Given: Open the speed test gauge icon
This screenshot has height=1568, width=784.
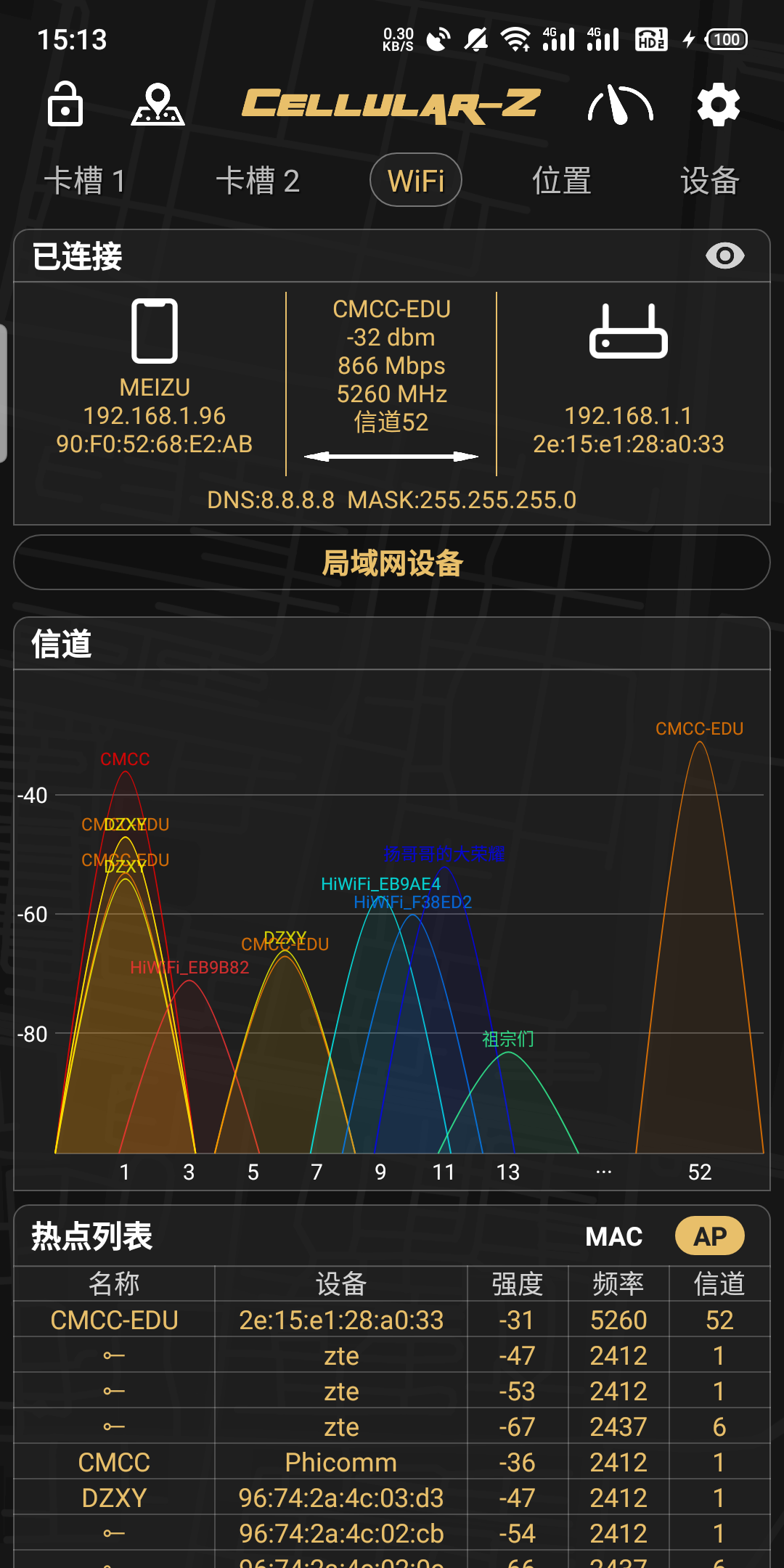Looking at the screenshot, I should pos(620,105).
